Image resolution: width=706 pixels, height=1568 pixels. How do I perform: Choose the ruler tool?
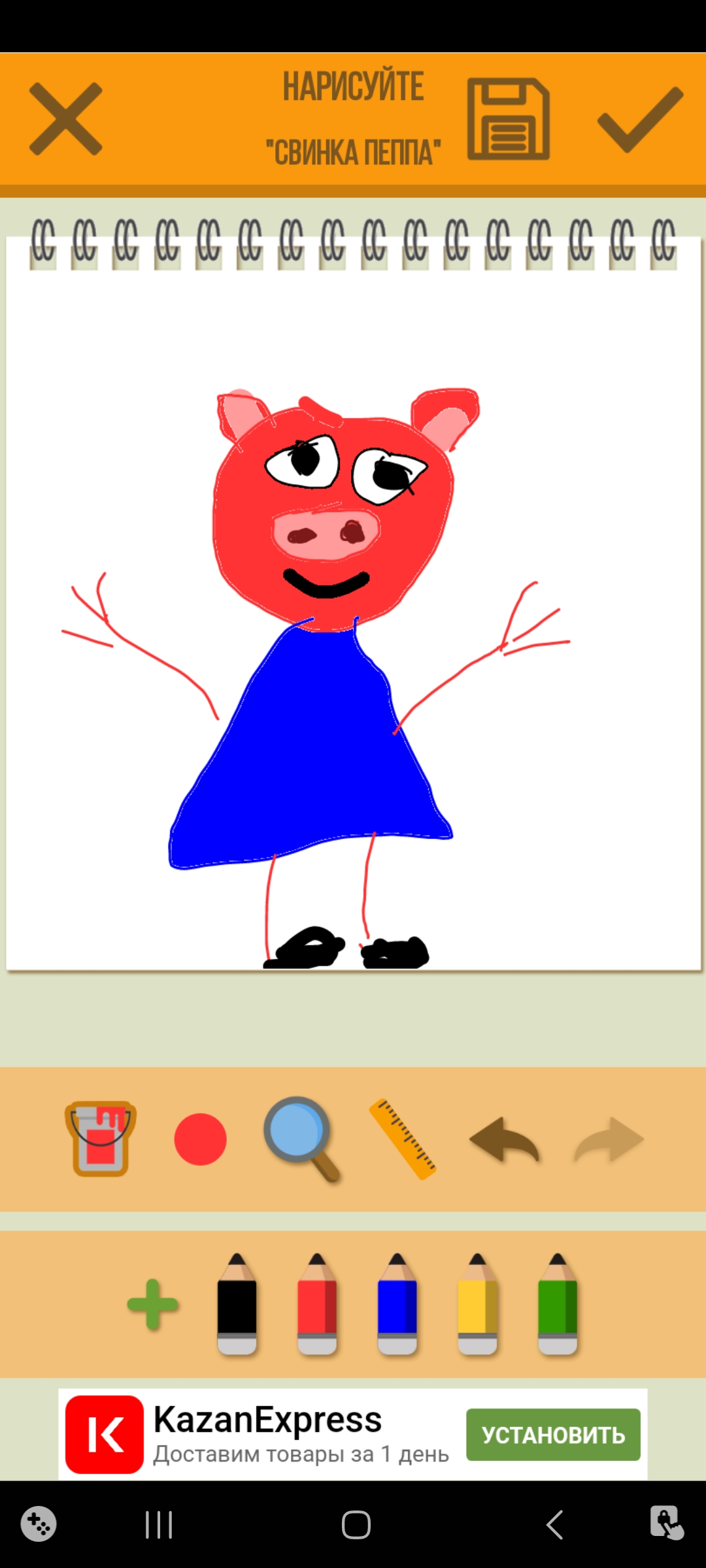(403, 1139)
